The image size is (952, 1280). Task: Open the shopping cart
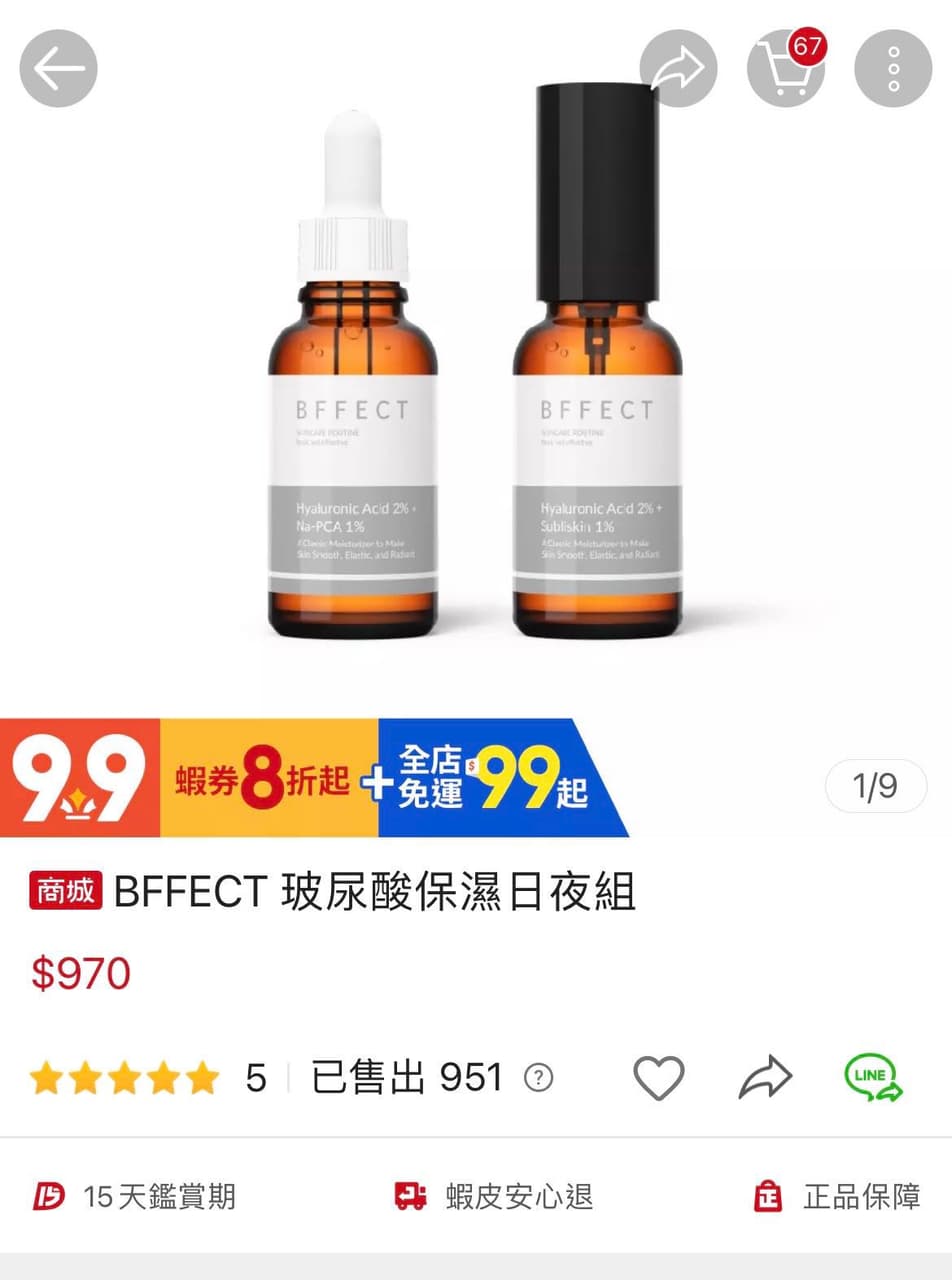click(786, 69)
